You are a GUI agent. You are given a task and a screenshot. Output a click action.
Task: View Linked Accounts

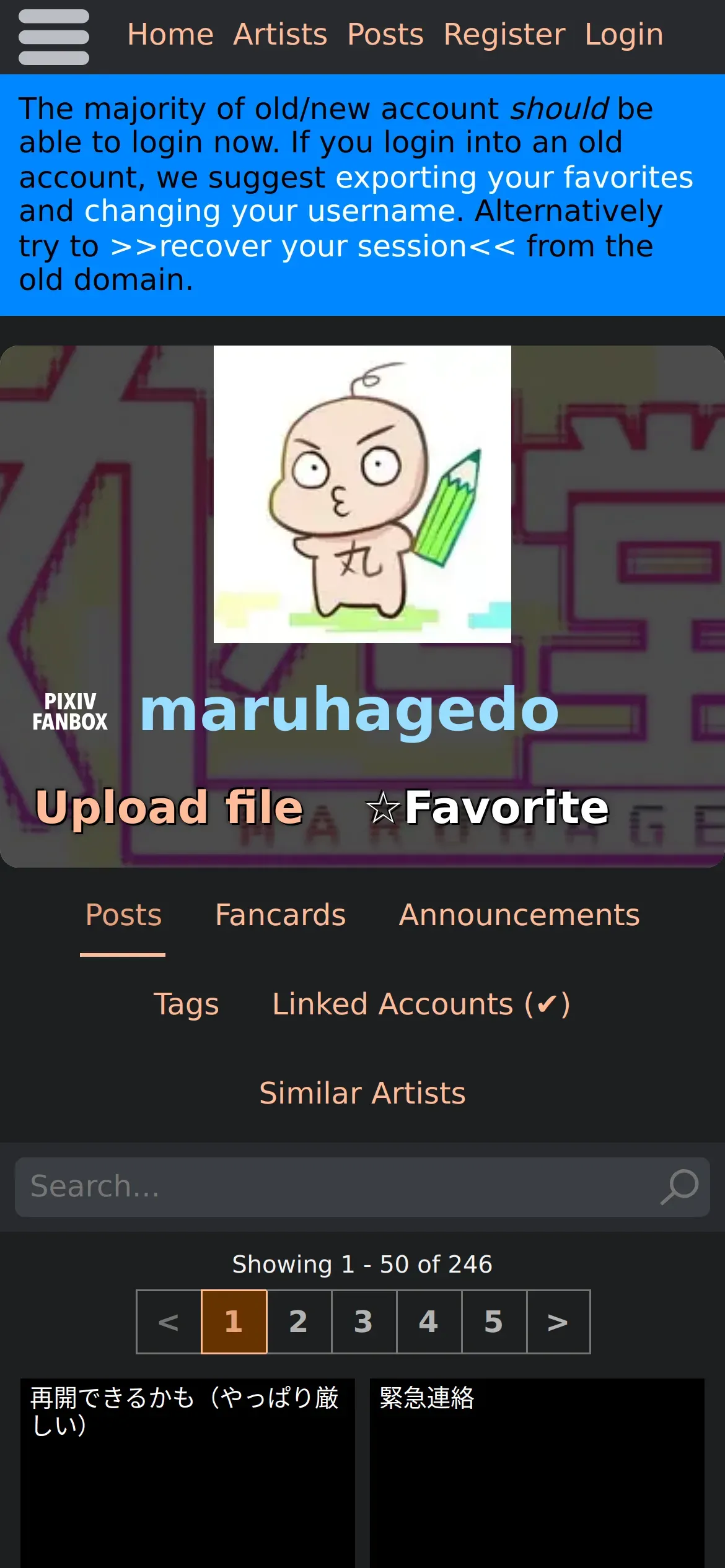(421, 1004)
